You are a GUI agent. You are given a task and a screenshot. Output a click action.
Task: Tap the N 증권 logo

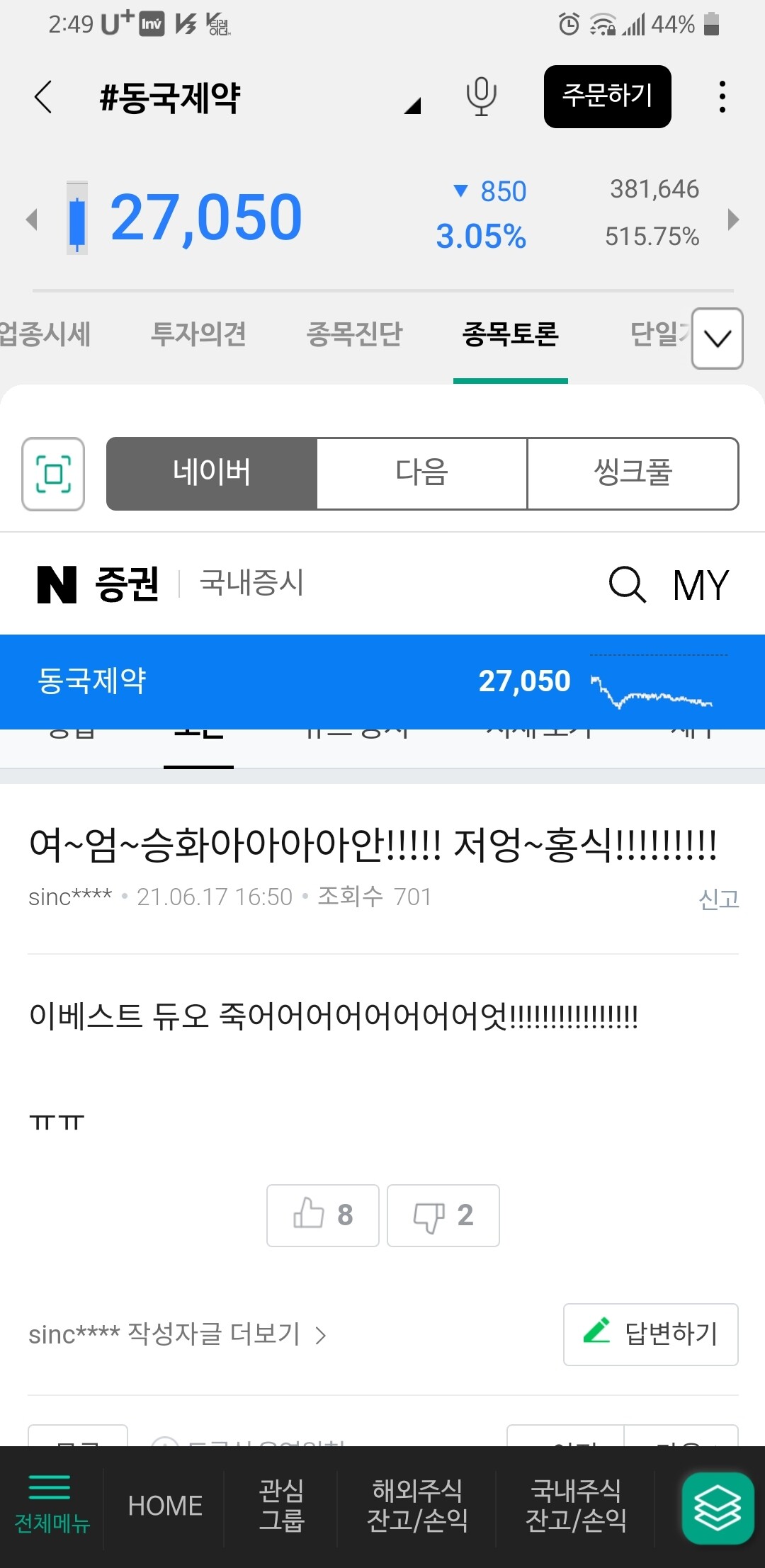[99, 584]
